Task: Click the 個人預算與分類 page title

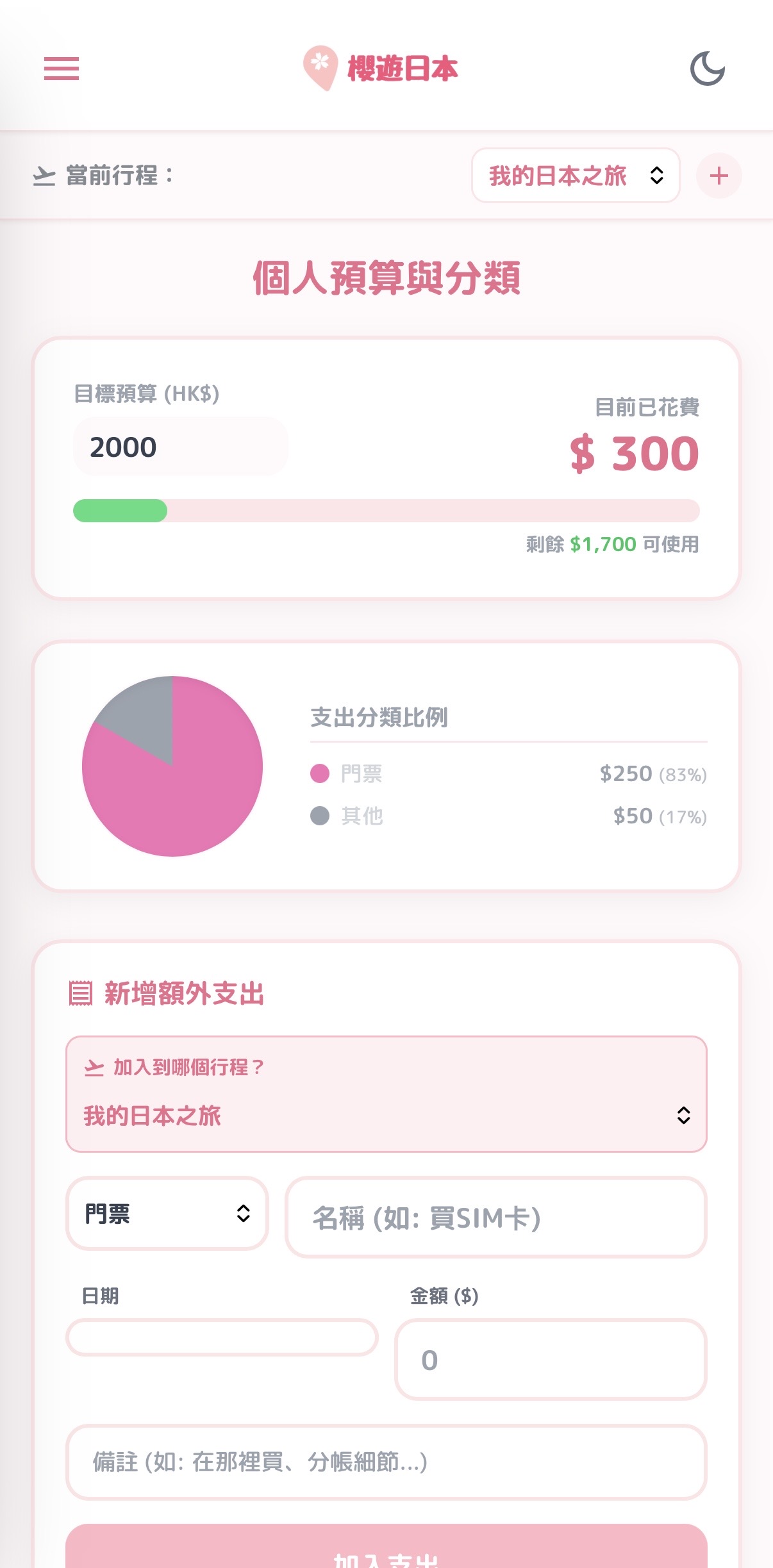Action: 386,279
